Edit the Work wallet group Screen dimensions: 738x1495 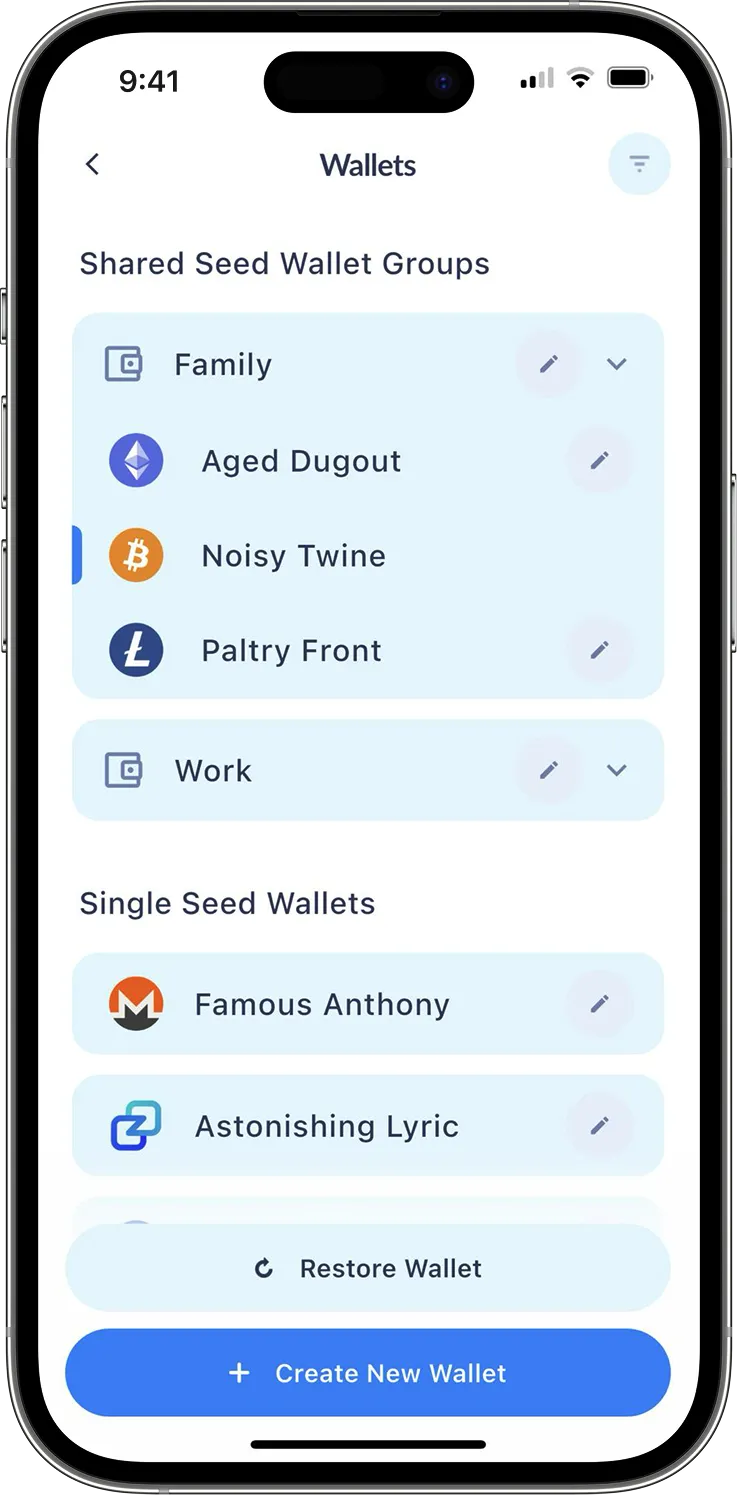[x=548, y=770]
